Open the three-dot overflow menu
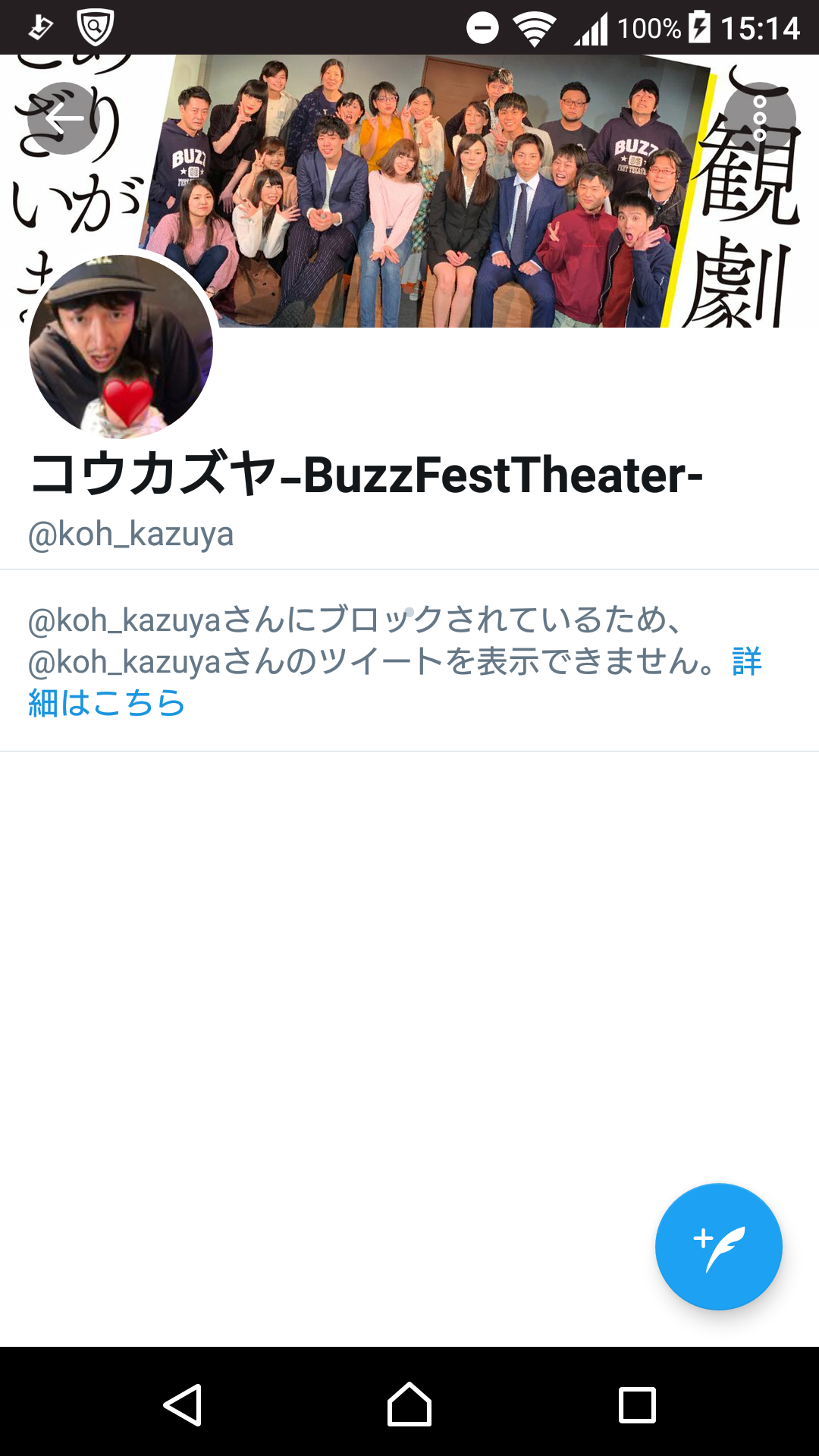 [760, 118]
